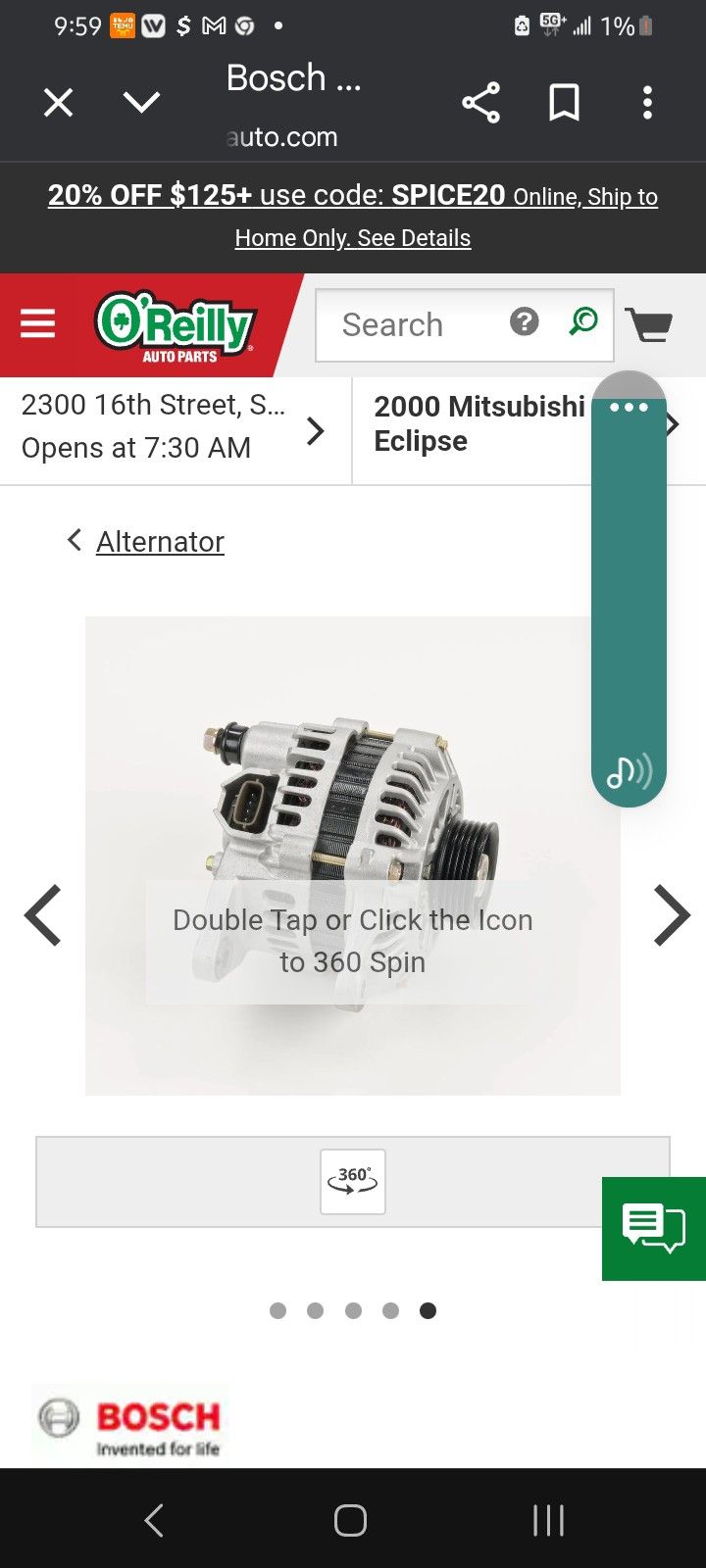The height and width of the screenshot is (1568, 706).
Task: Go to O'Reilly Auto Parts homepage logo
Action: [x=176, y=326]
